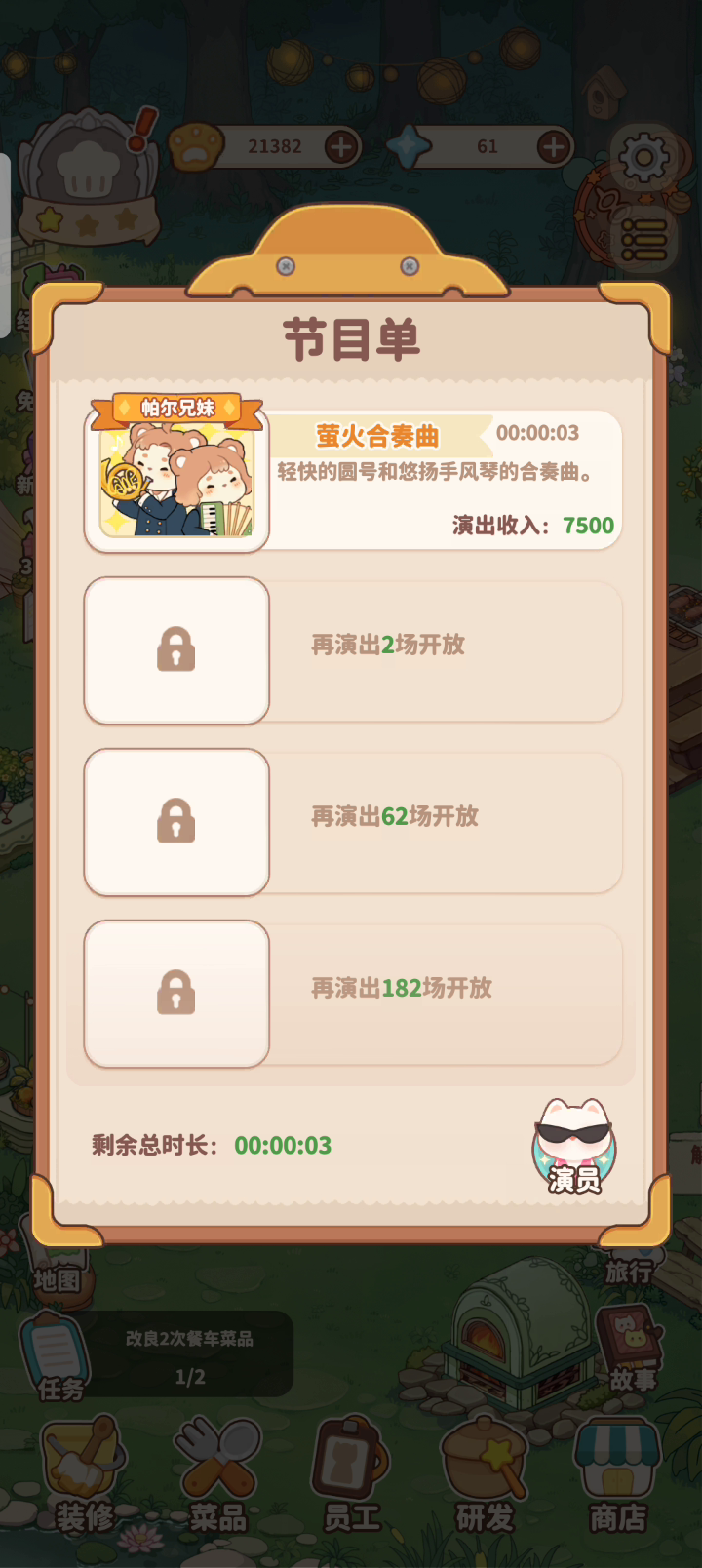Add more coins with the plus beside 21382
Viewport: 702px width, 1568px height.
pos(341,147)
